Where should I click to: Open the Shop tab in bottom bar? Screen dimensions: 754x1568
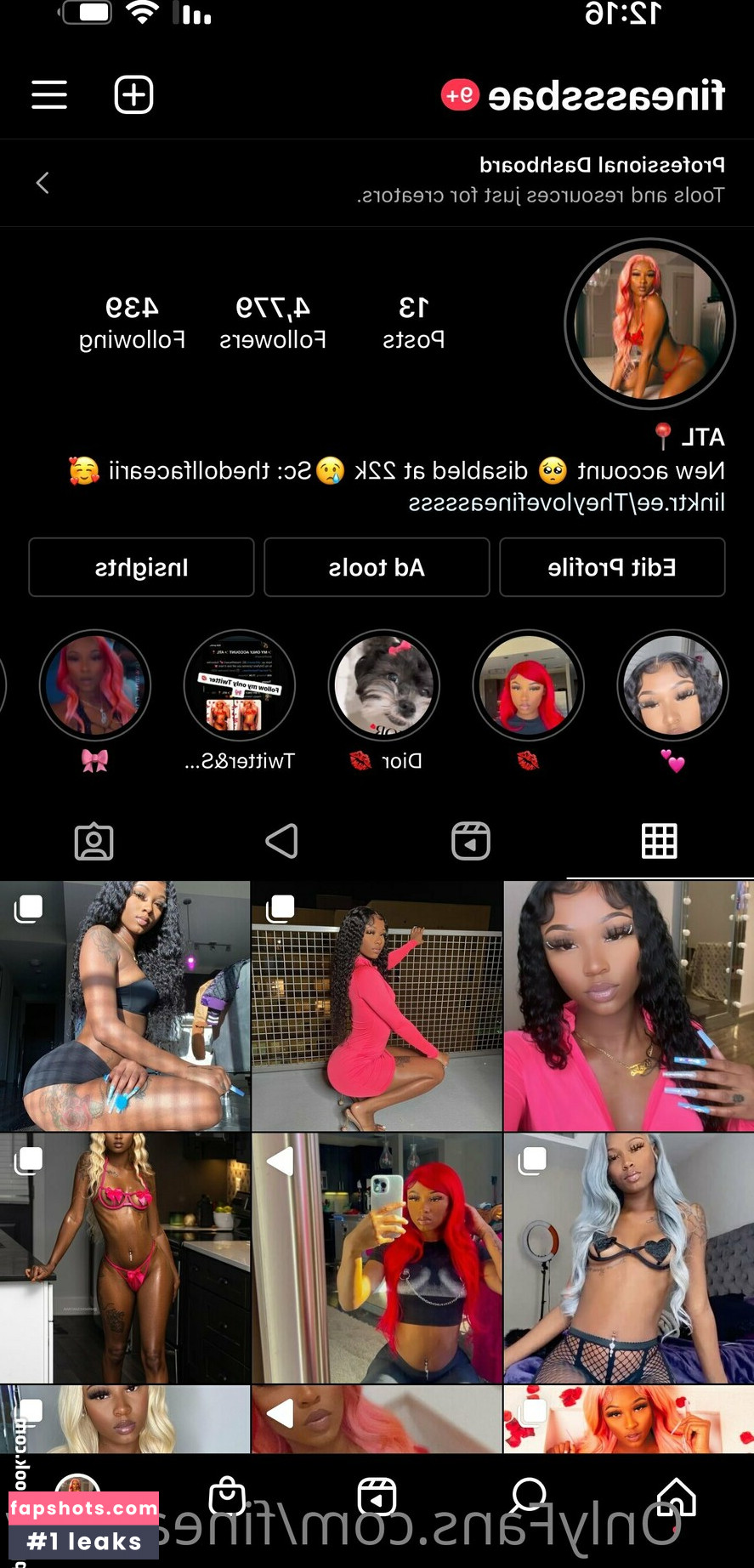227,1497
